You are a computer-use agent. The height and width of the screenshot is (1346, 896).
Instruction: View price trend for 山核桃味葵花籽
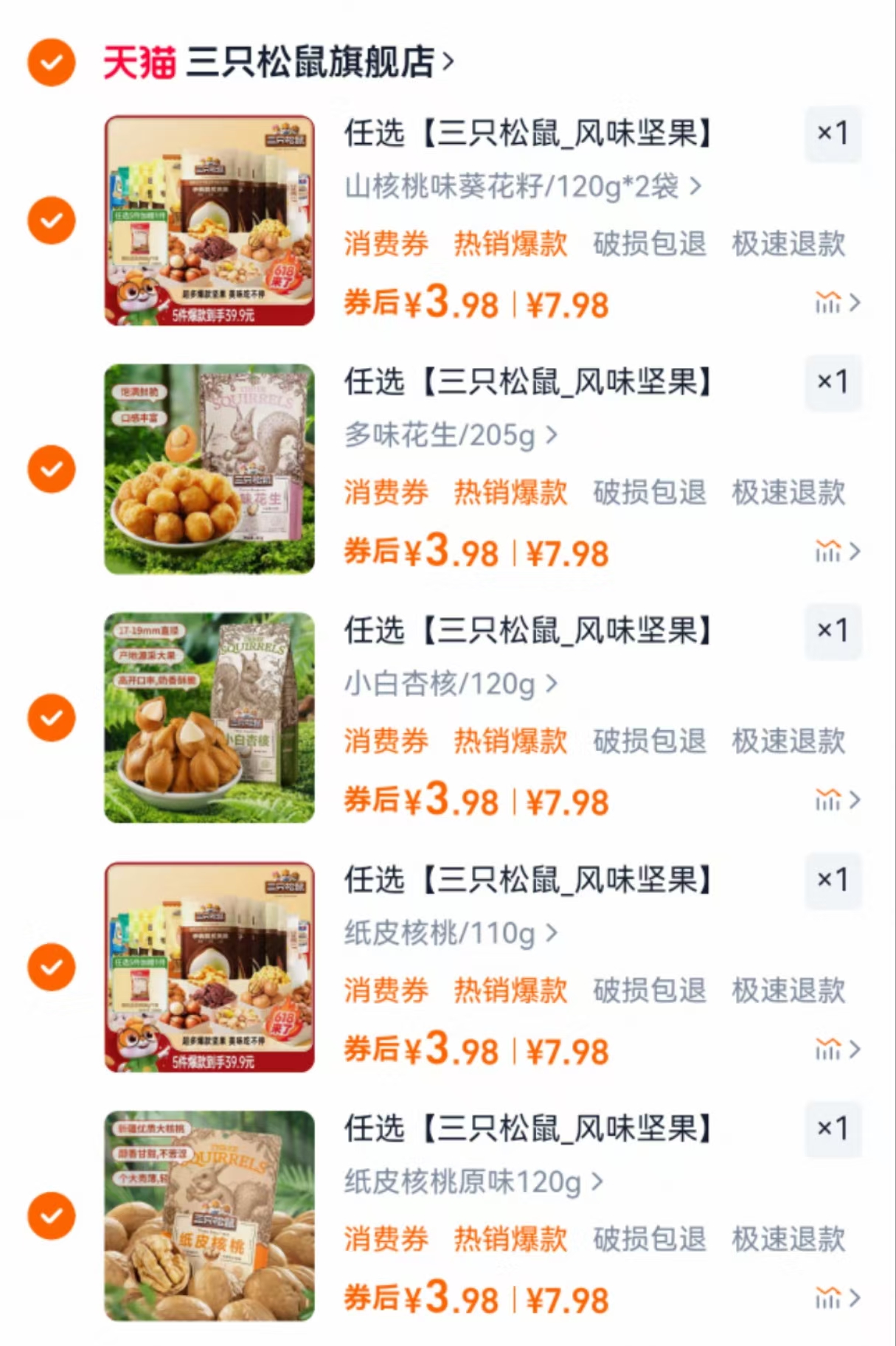pyautogui.click(x=837, y=302)
